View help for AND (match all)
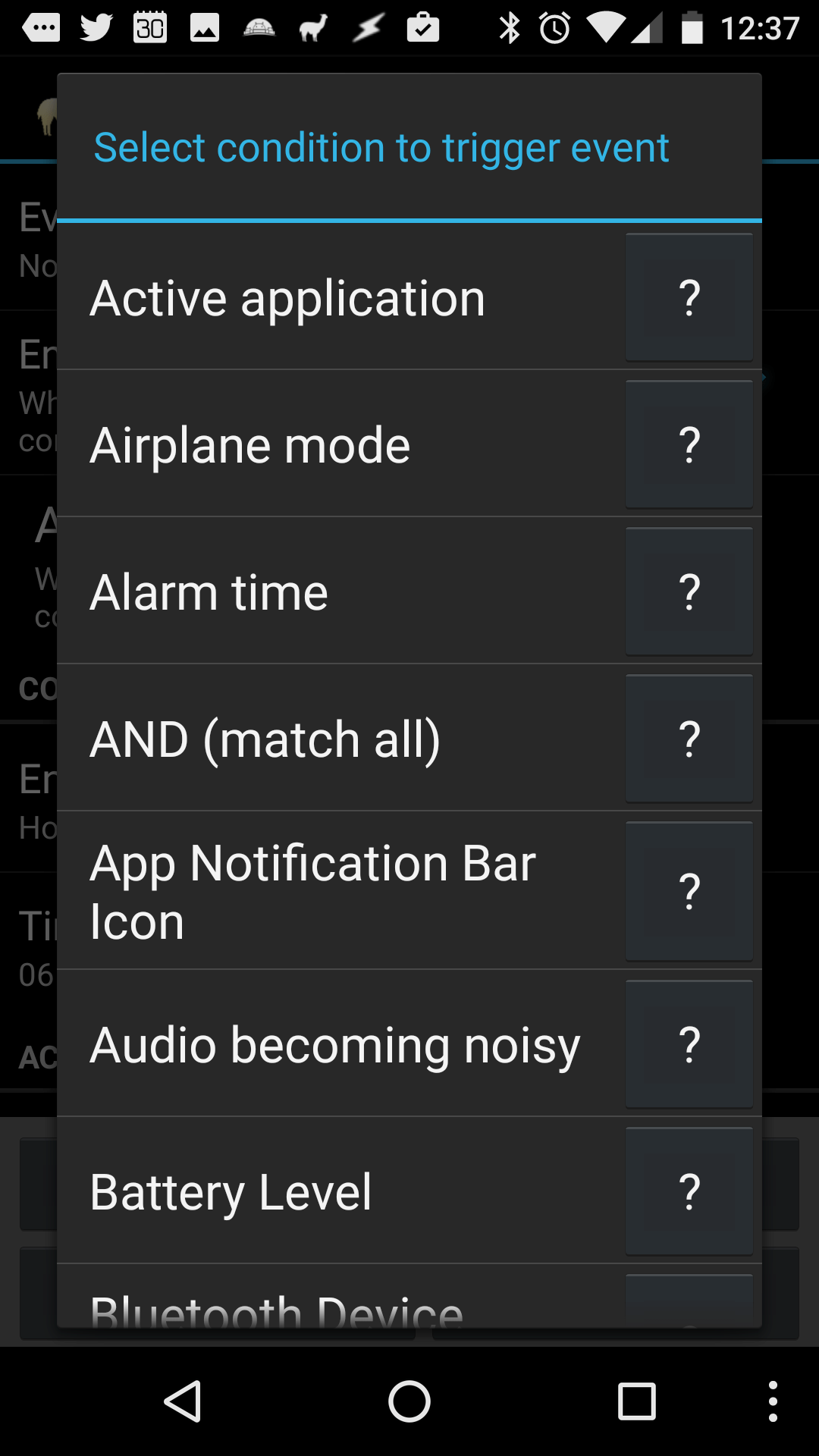Image resolution: width=819 pixels, height=1456 pixels. tap(689, 739)
